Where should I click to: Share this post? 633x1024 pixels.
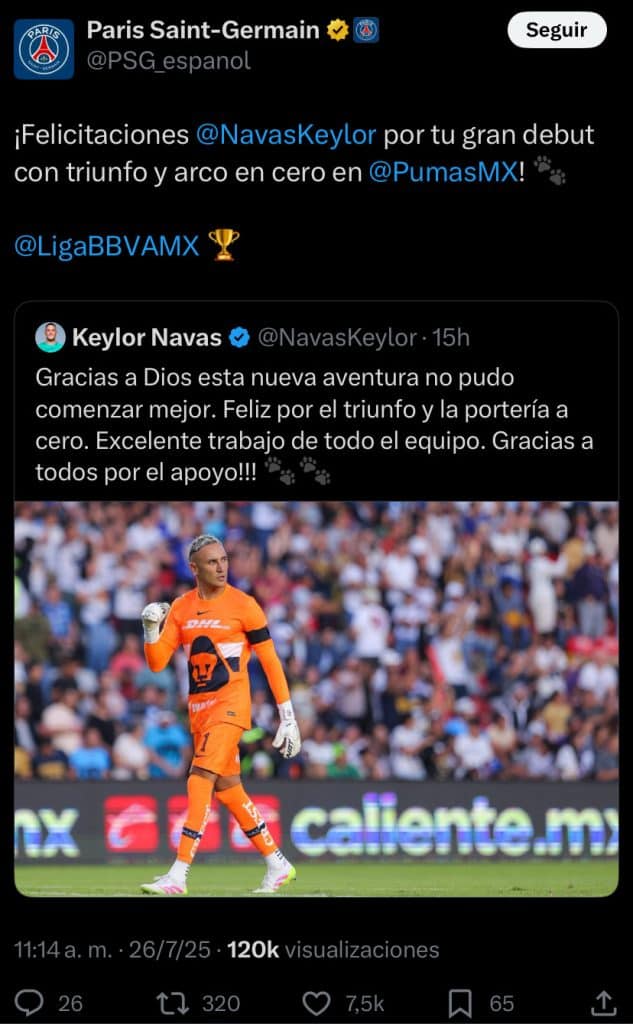(604, 1001)
